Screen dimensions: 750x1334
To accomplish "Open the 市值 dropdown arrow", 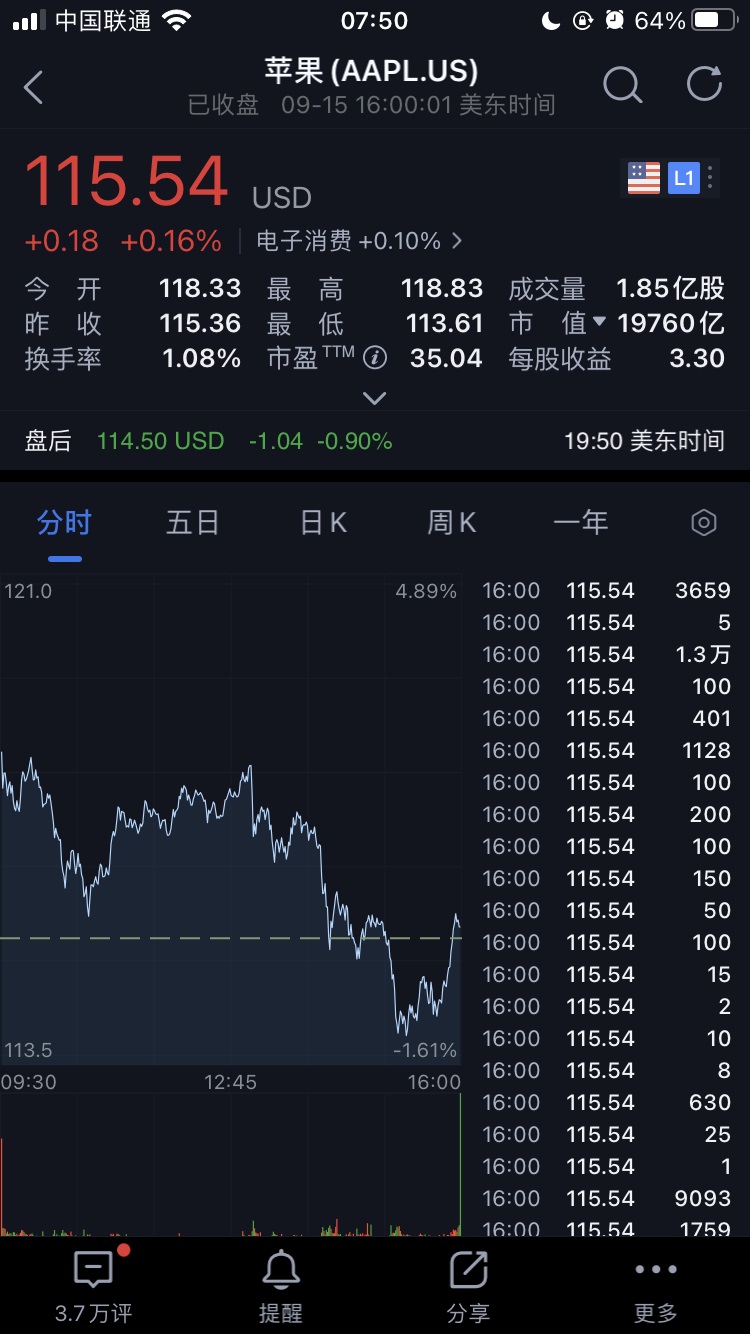I will (x=599, y=322).
